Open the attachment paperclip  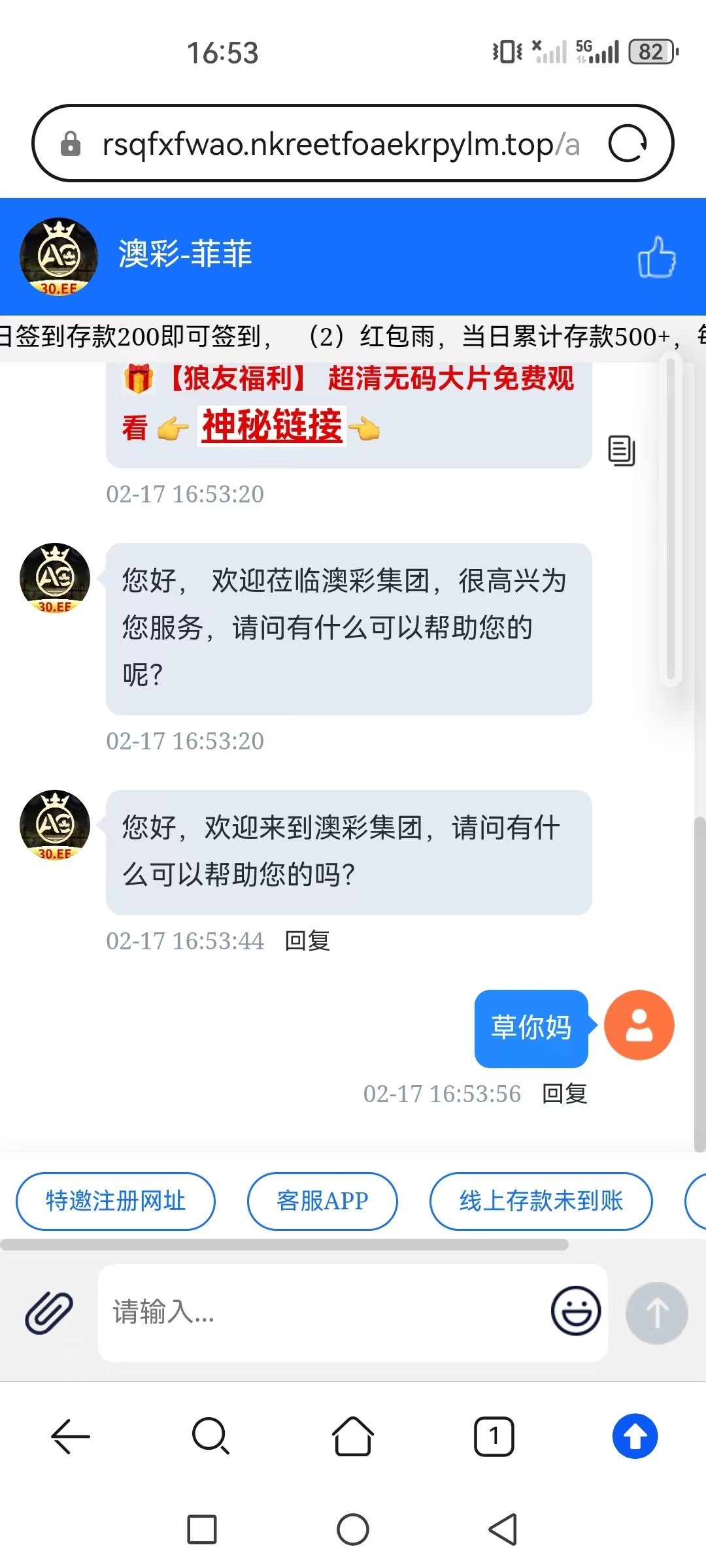(49, 1312)
